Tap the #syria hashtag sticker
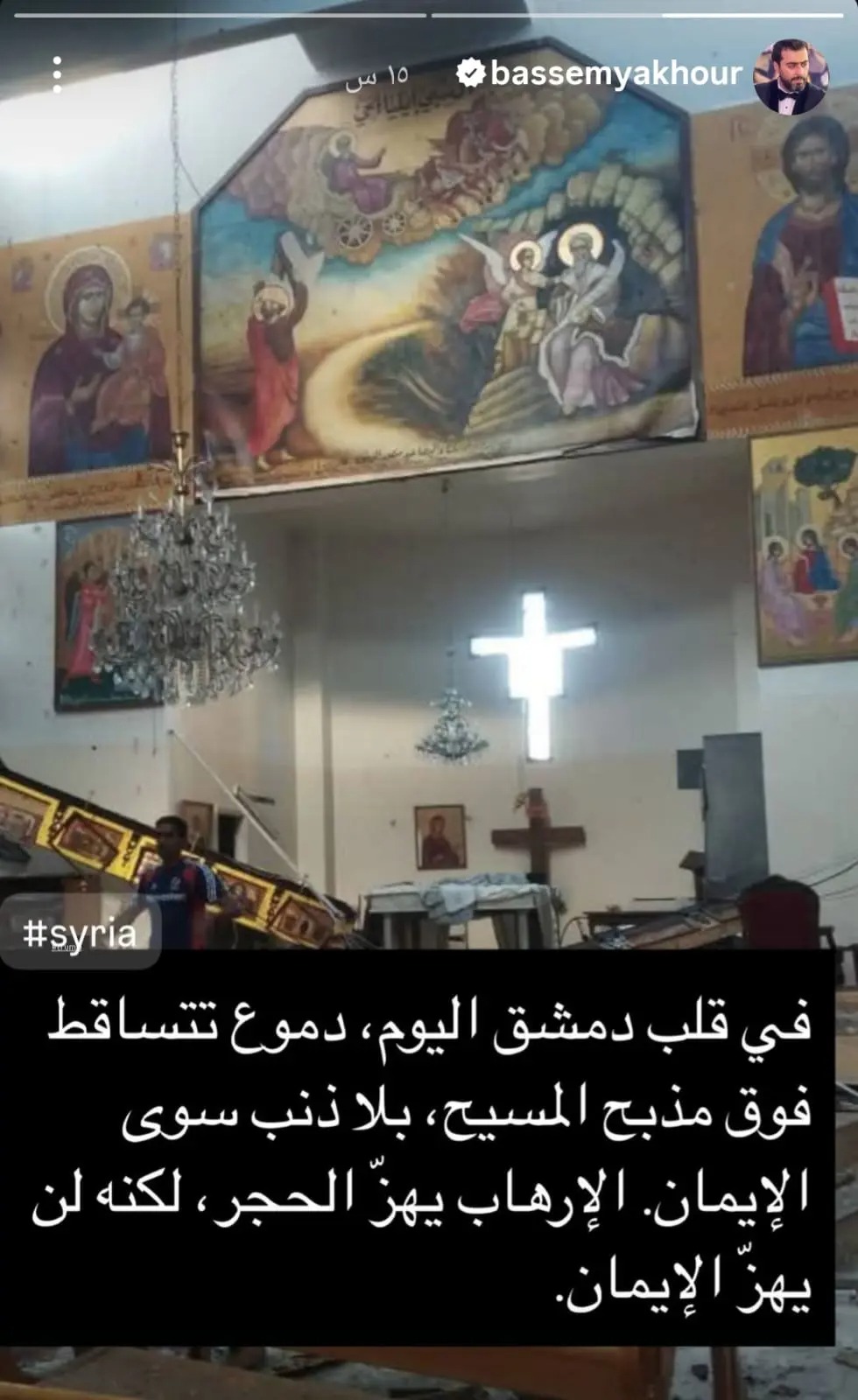858x1400 pixels. point(81,933)
